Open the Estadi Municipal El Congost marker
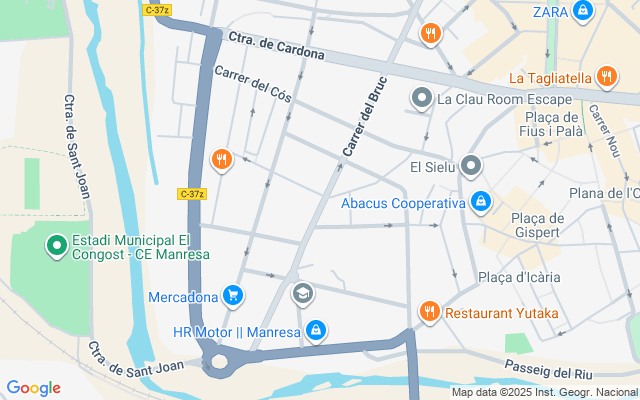The image size is (640, 400). pos(56,244)
